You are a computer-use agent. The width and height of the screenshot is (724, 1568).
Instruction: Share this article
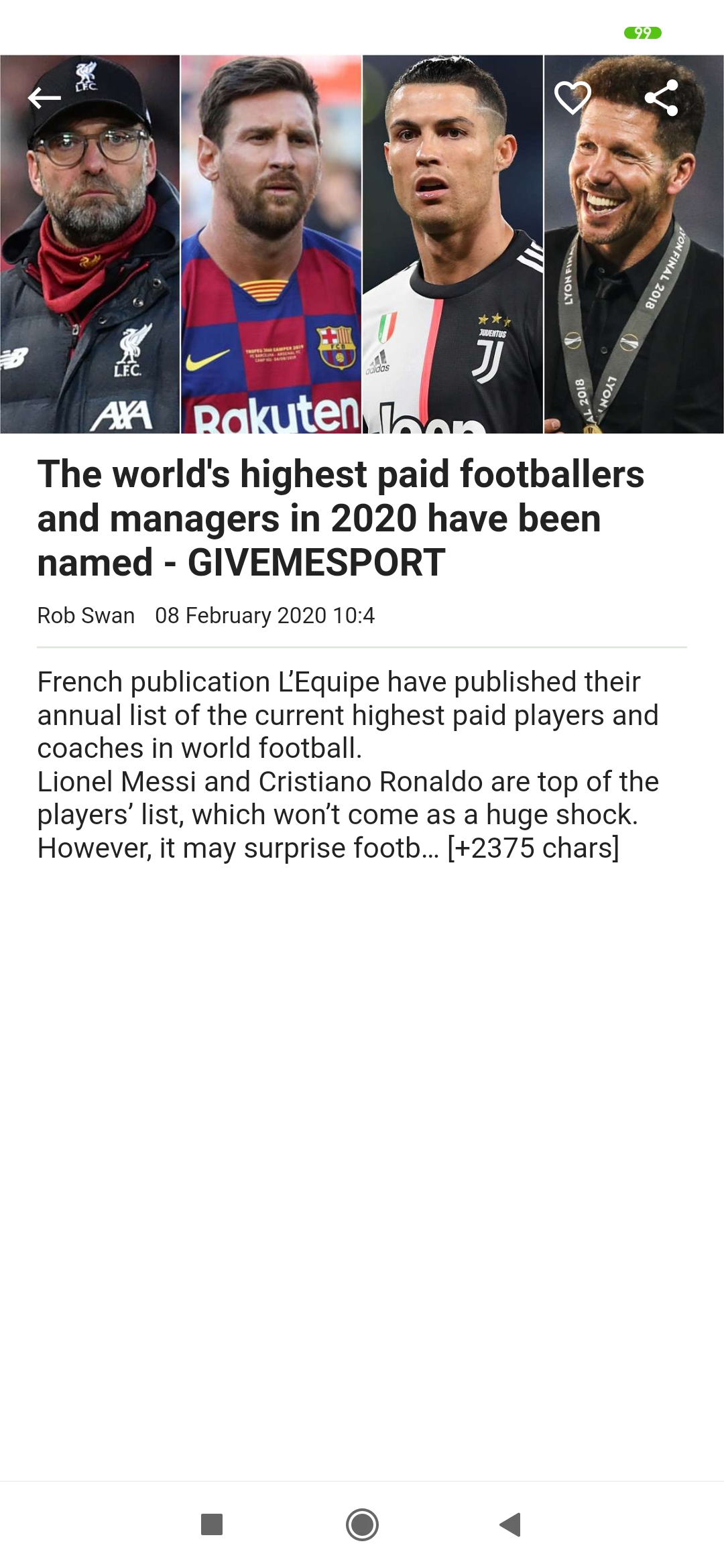tap(662, 98)
